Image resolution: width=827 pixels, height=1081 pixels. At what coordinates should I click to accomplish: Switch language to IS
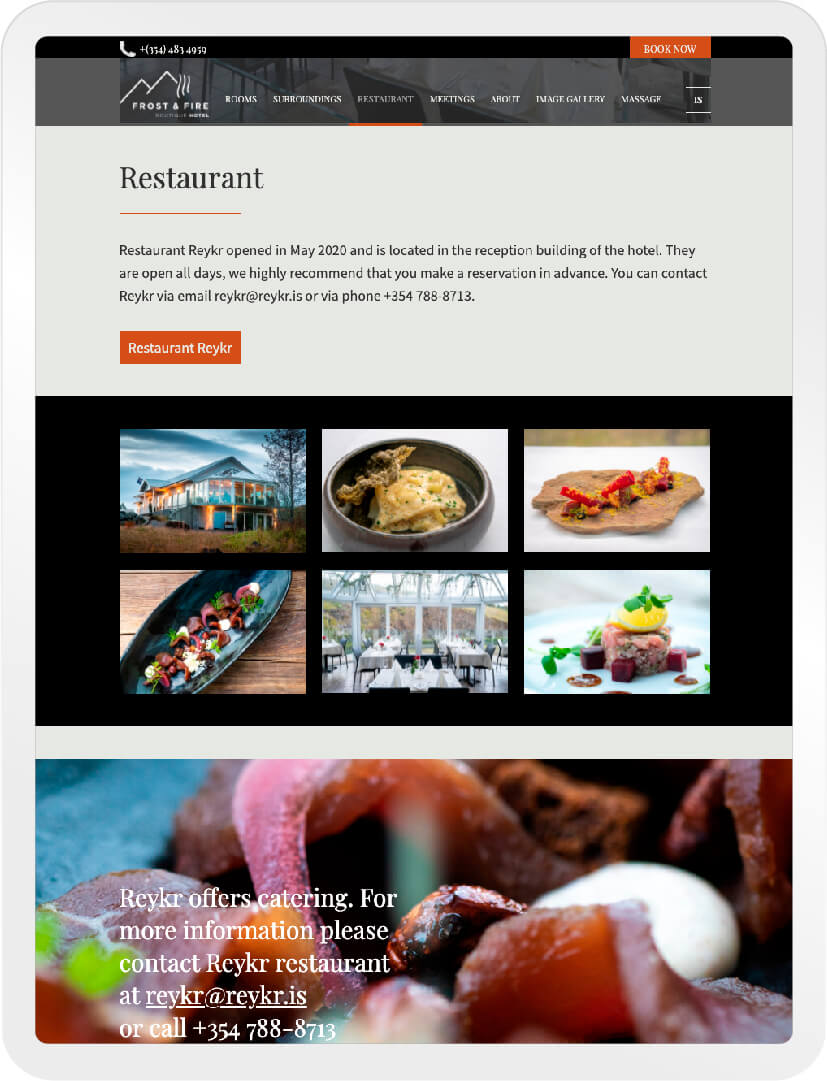(x=698, y=100)
